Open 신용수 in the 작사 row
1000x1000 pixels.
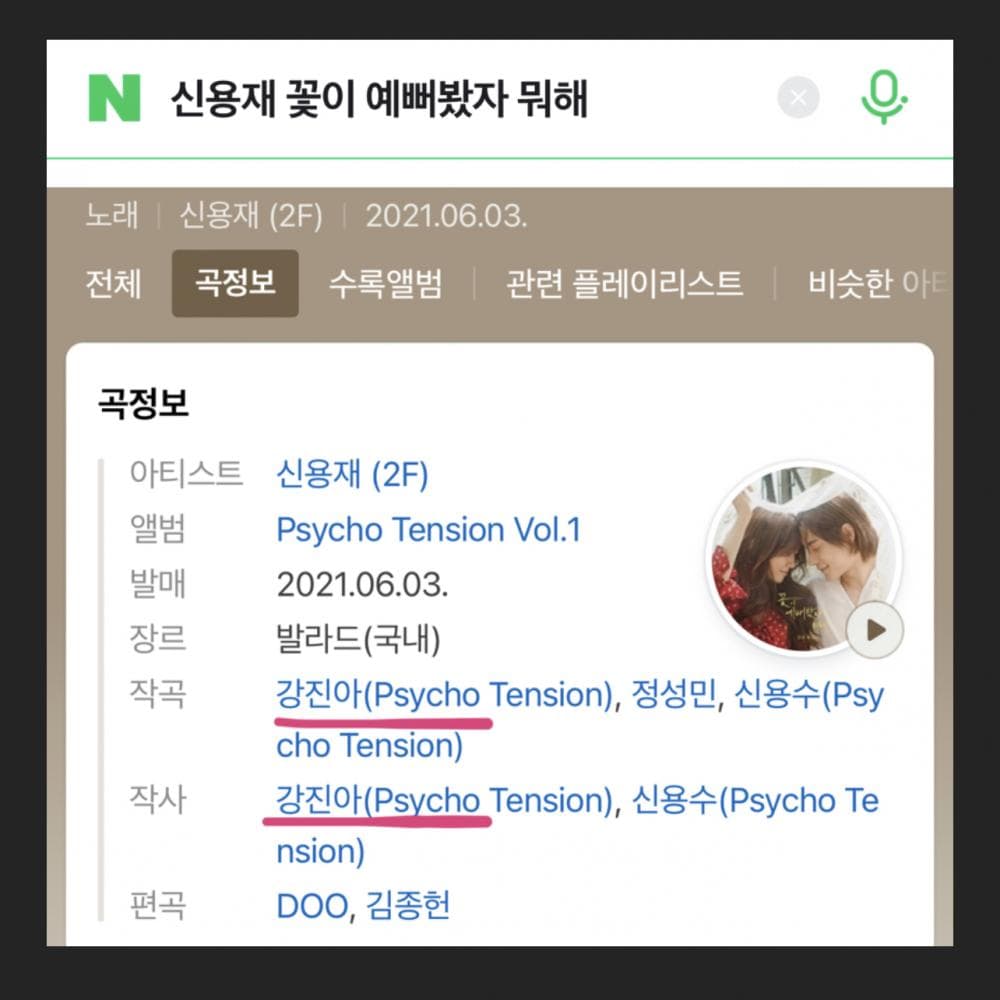(x=755, y=800)
